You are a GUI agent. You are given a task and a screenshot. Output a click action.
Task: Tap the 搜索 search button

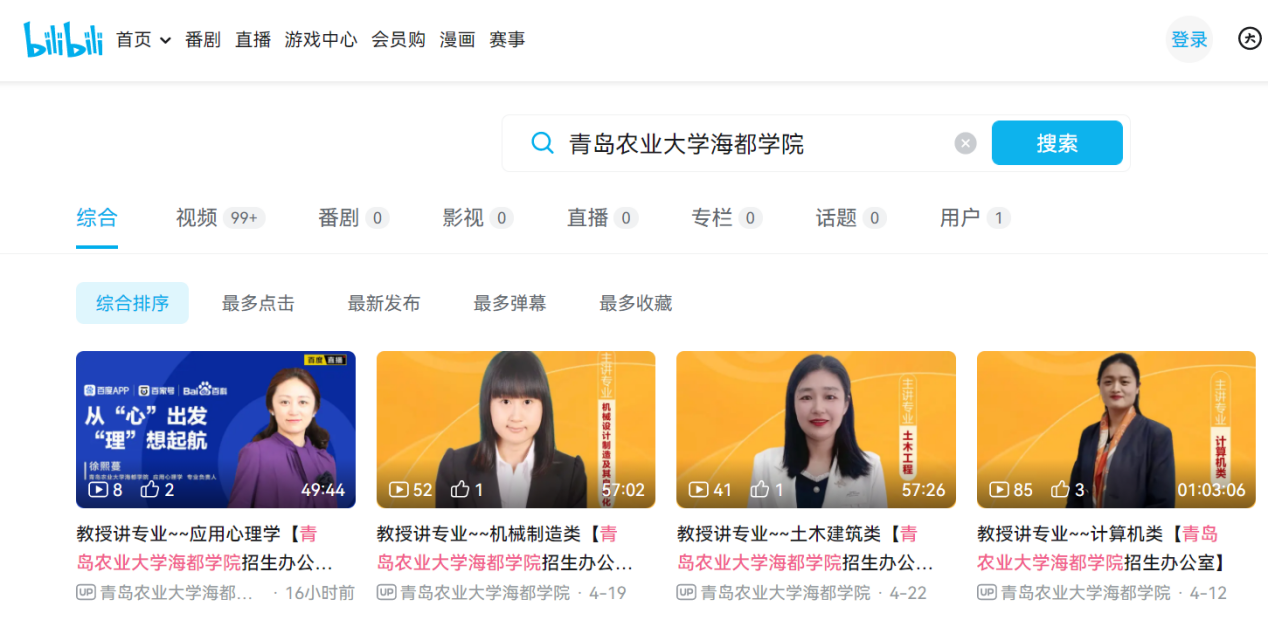click(1056, 143)
